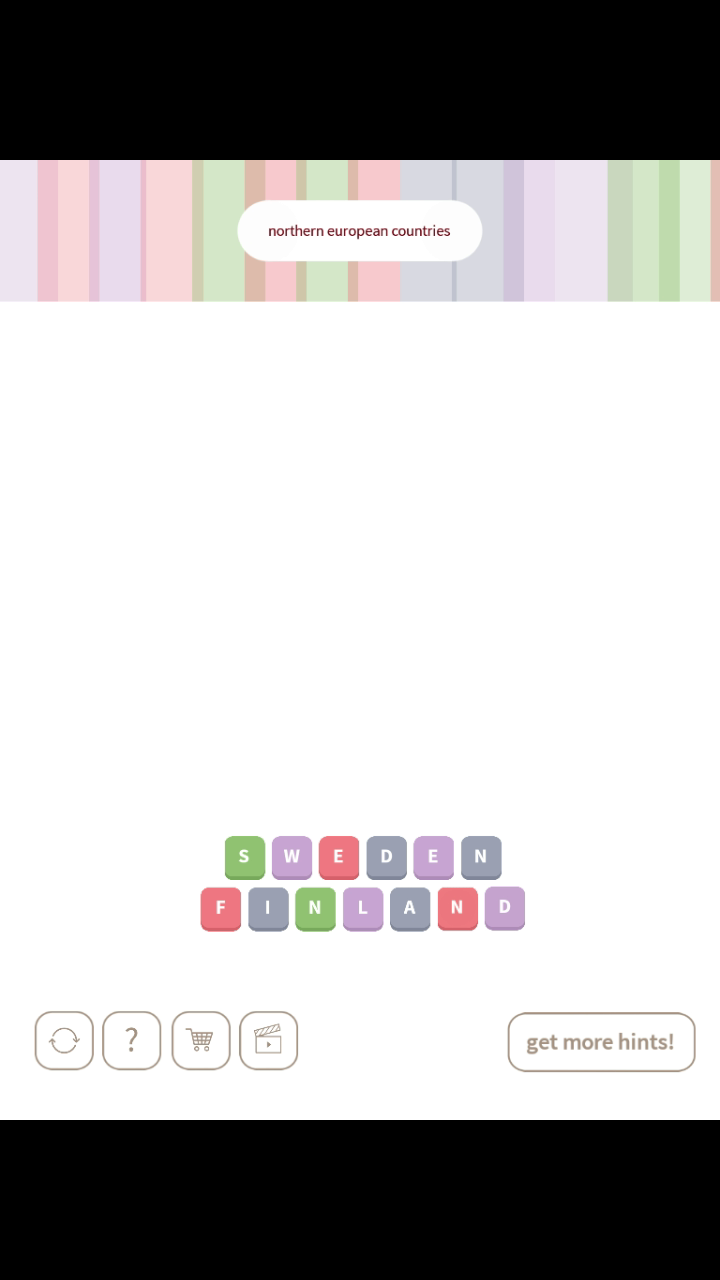Select the green S tile
The image size is (720, 1280).
[244, 857]
